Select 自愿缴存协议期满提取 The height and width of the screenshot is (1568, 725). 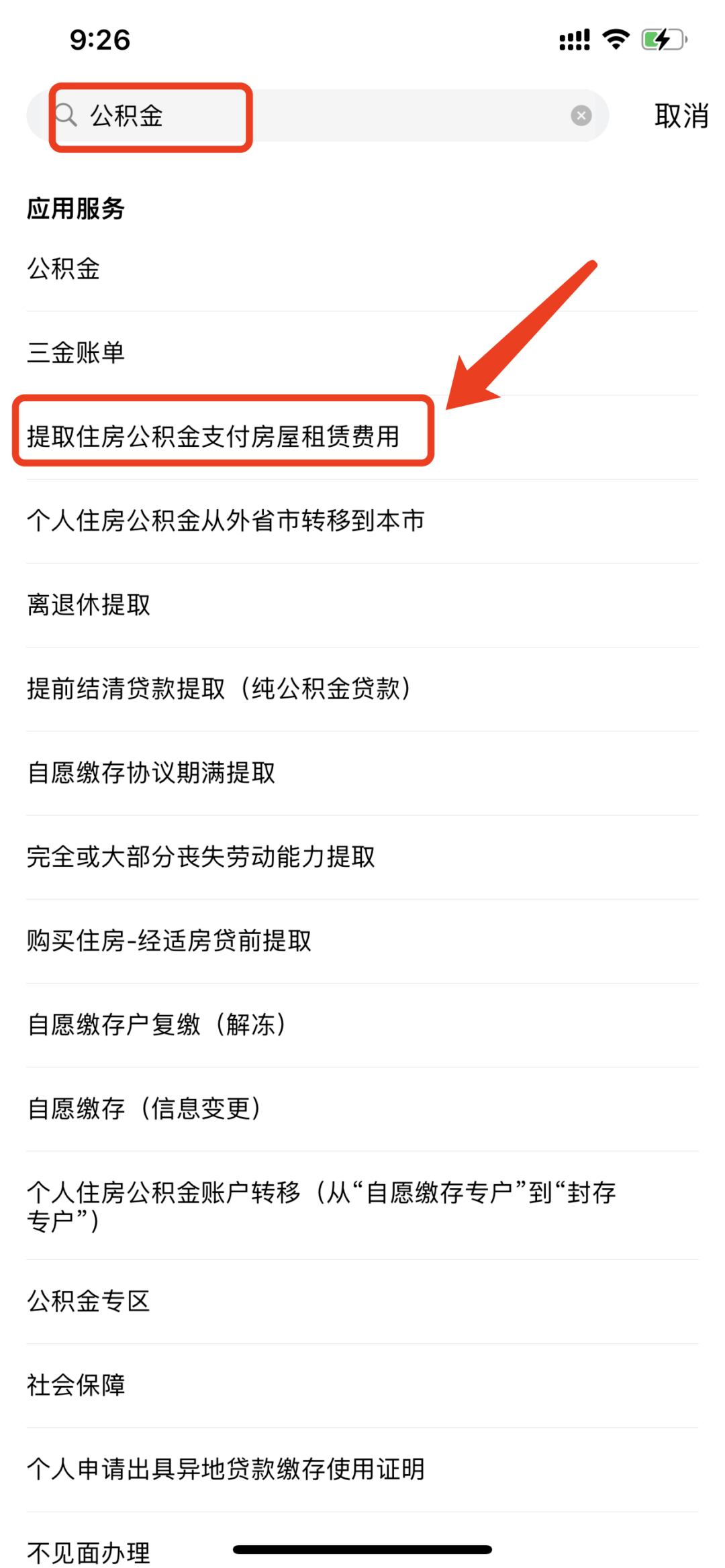(362, 773)
